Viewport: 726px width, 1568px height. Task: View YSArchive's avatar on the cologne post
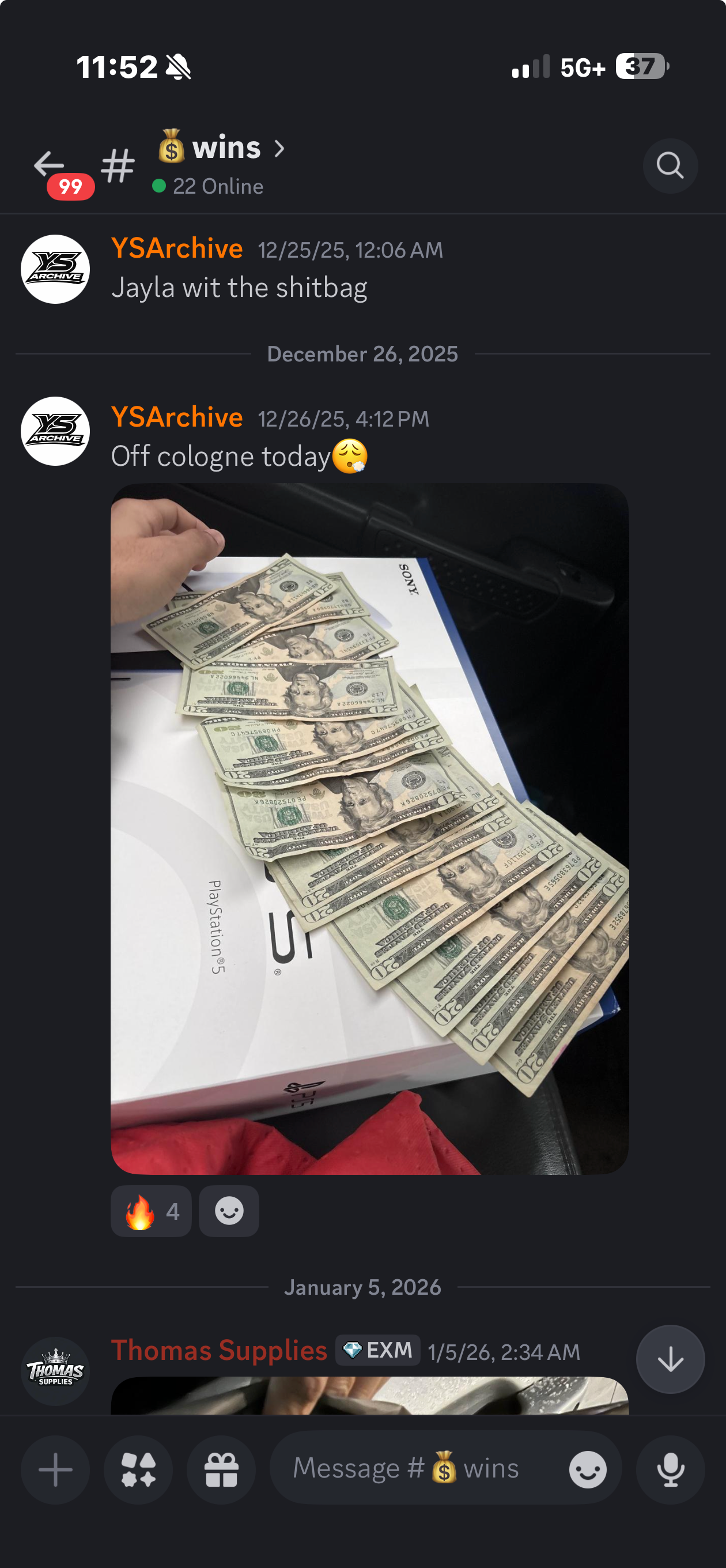pyautogui.click(x=55, y=432)
